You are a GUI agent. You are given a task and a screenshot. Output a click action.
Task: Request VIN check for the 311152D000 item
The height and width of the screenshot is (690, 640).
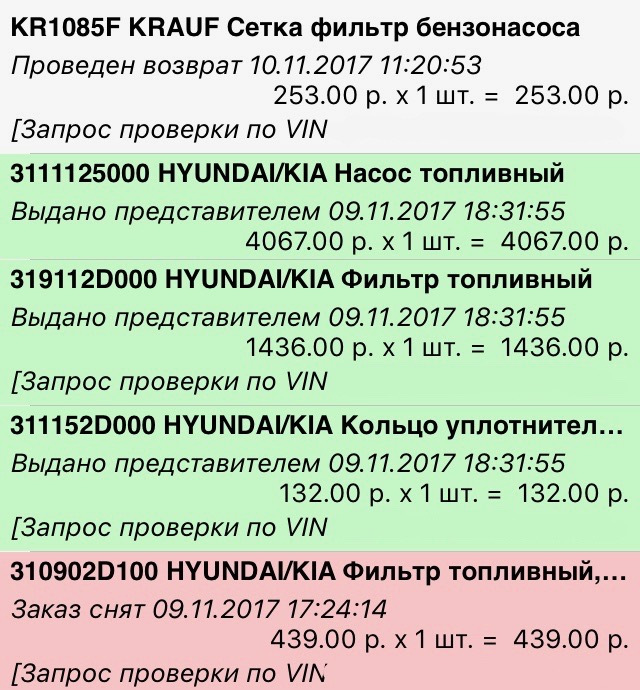(170, 526)
